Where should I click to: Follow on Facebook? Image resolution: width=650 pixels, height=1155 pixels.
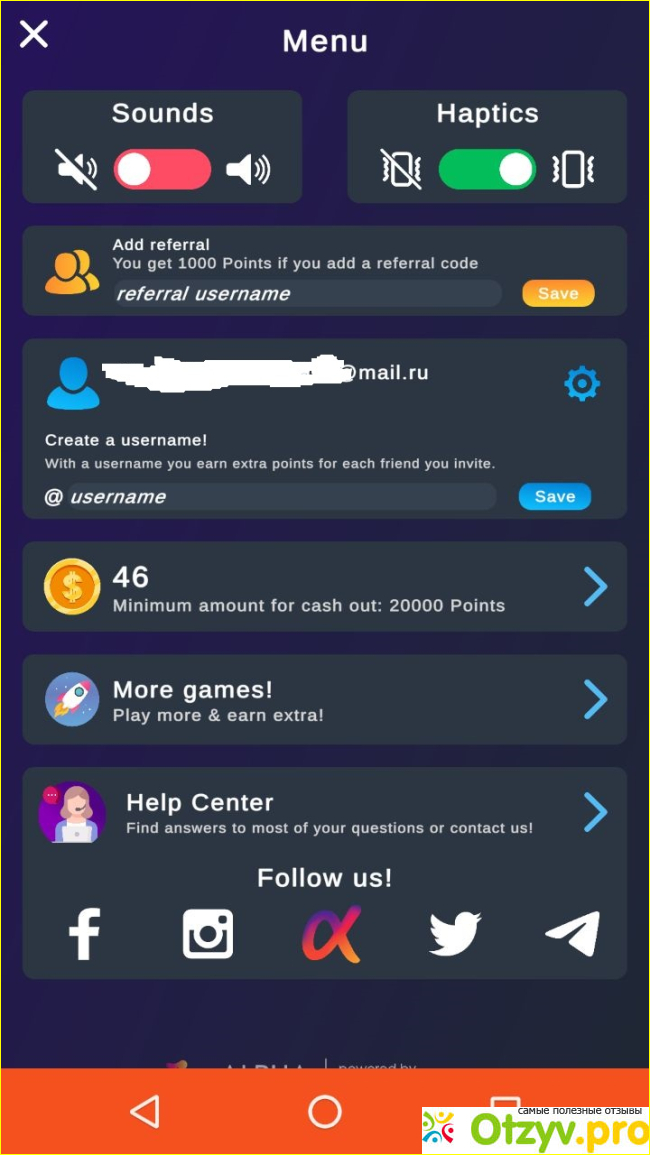coord(84,934)
